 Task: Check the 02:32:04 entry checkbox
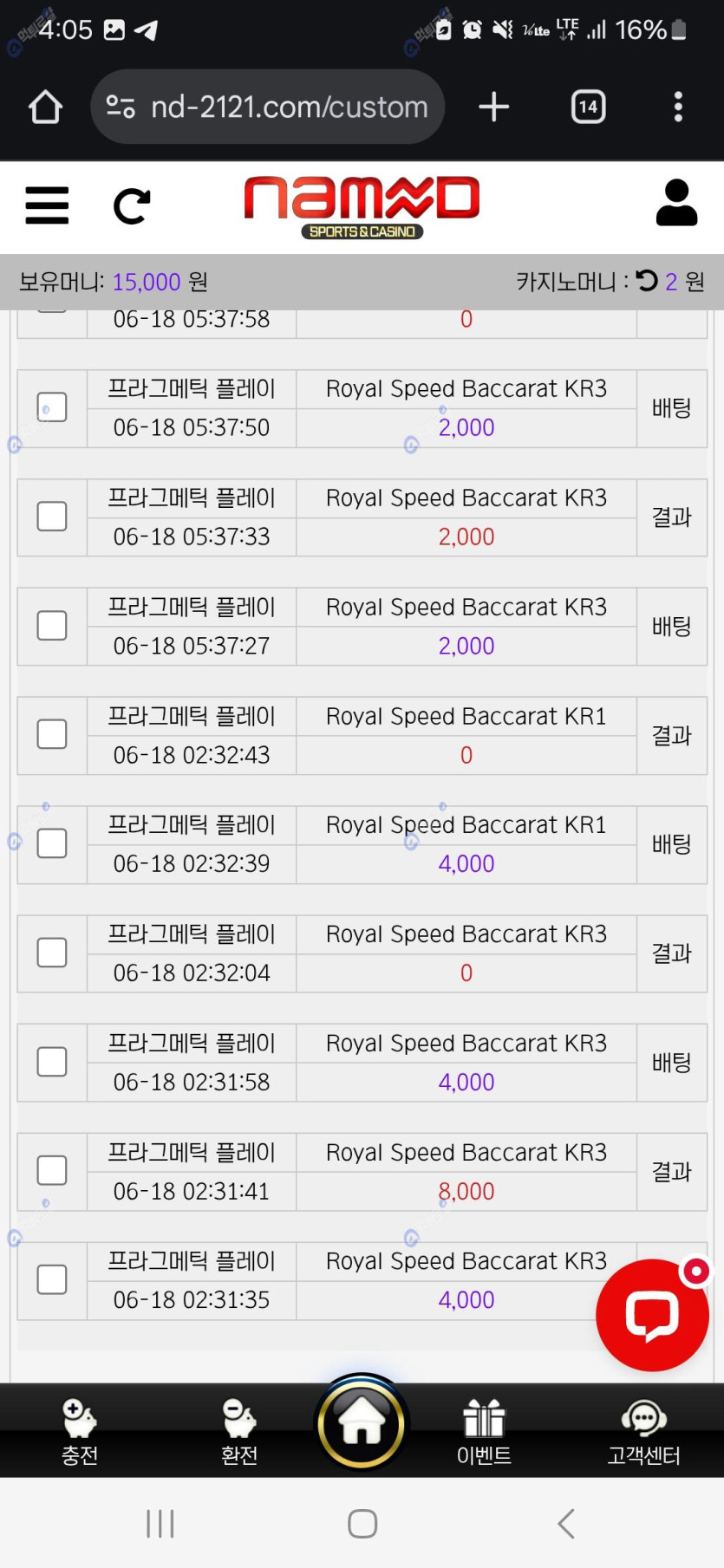pos(52,953)
